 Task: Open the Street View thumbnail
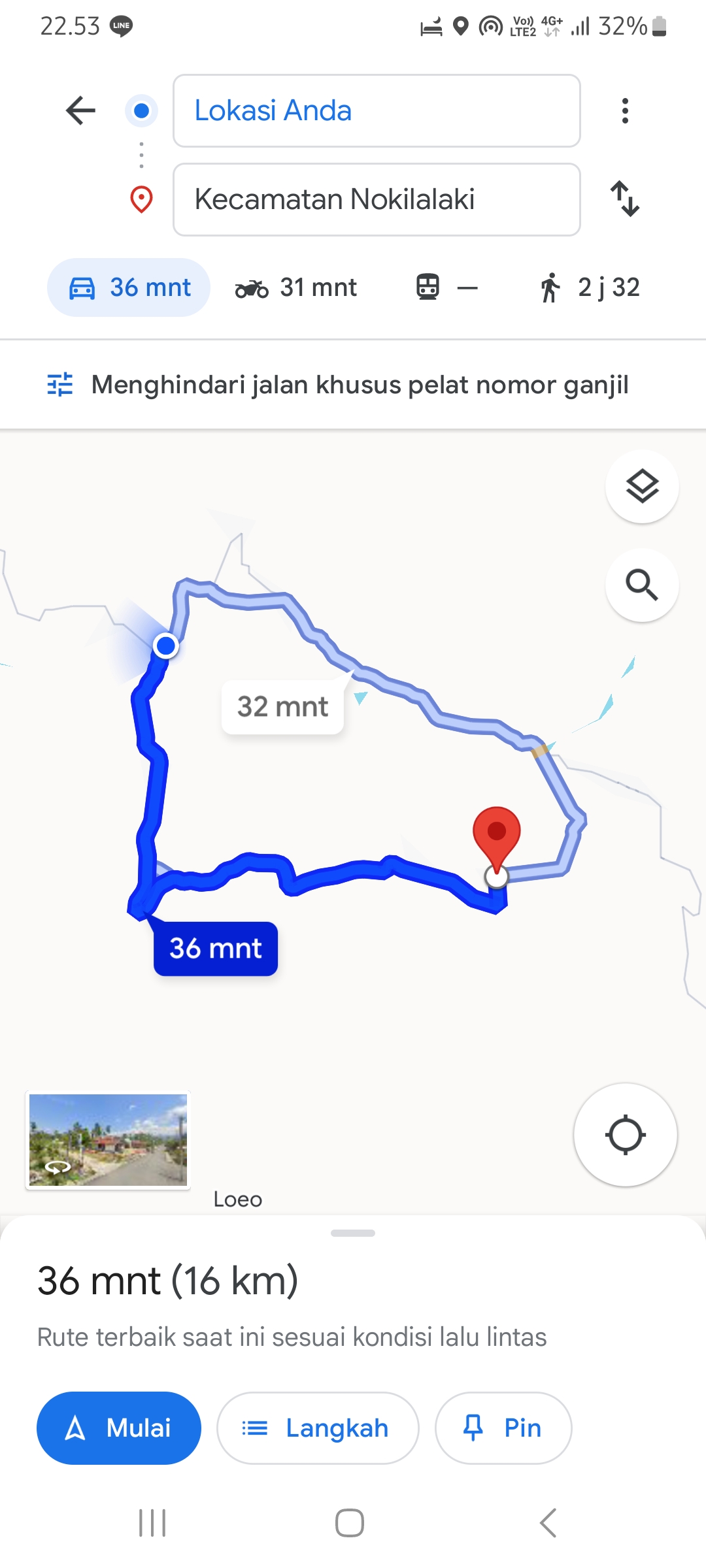point(108,1140)
